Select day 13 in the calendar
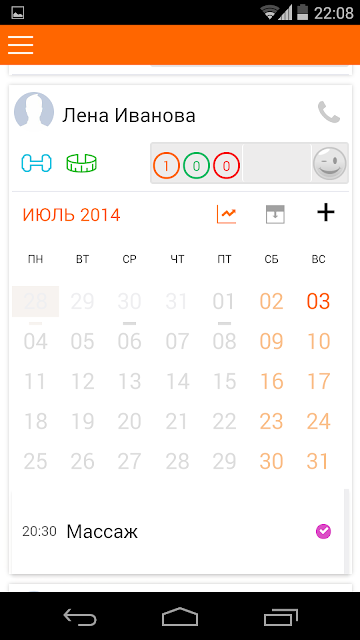 pos(129,381)
